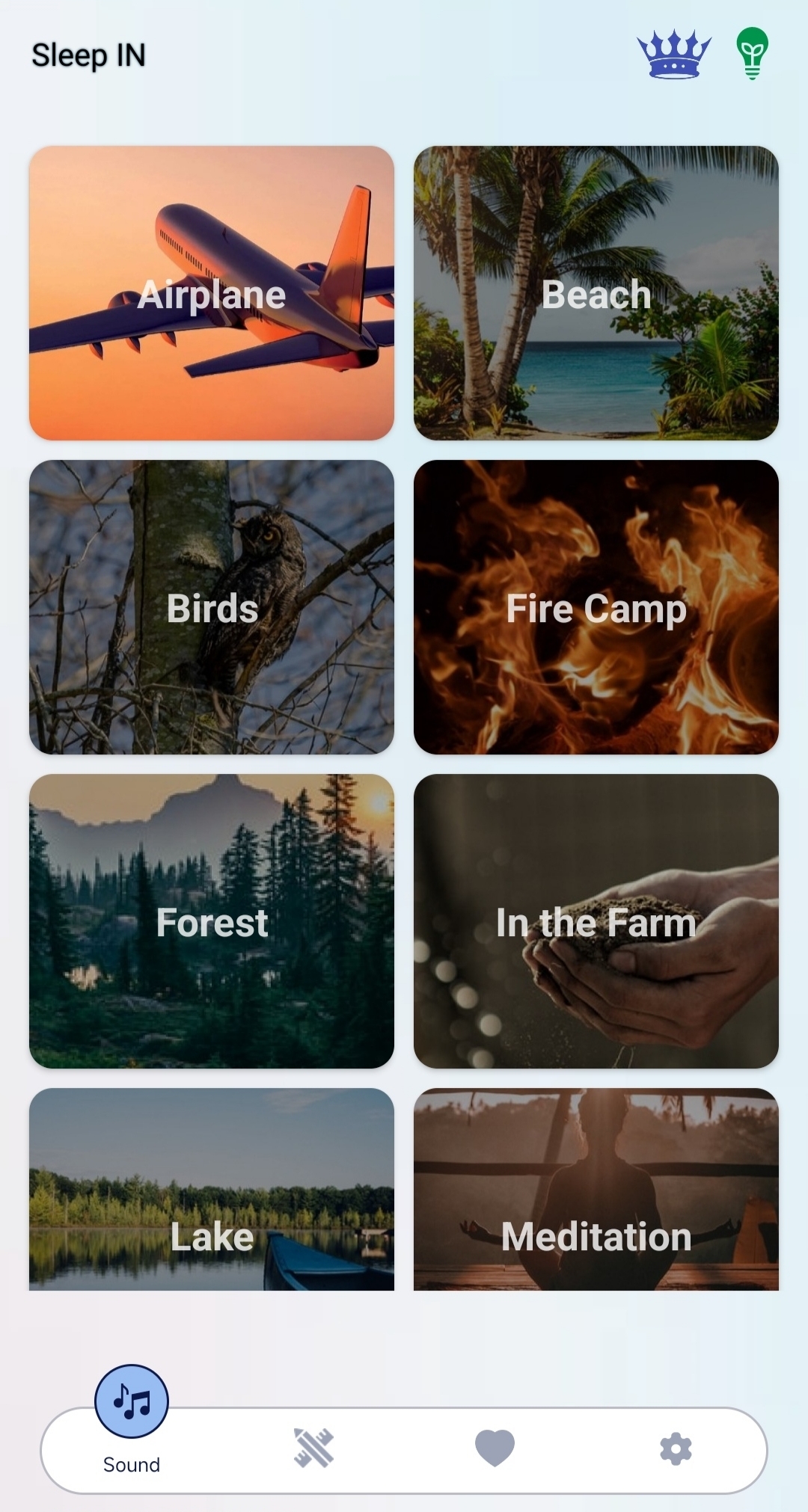Screen dimensions: 808x1512
Task: Open the mixer tab with crossed tools
Action: pyautogui.click(x=313, y=1448)
